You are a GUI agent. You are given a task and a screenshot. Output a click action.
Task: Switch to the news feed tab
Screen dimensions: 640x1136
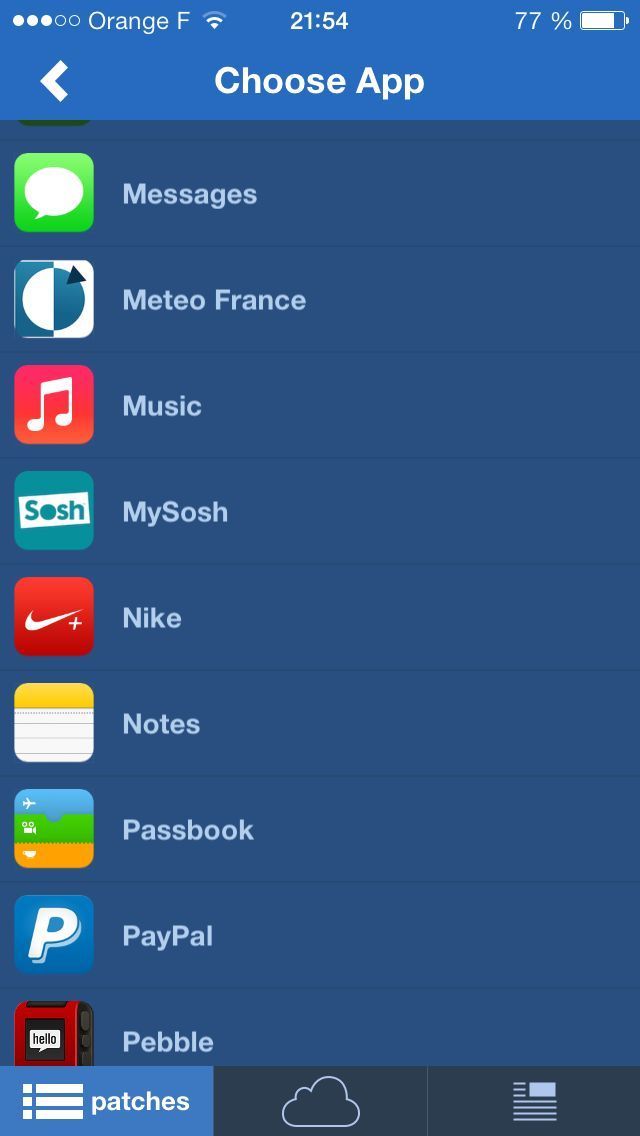(534, 1101)
